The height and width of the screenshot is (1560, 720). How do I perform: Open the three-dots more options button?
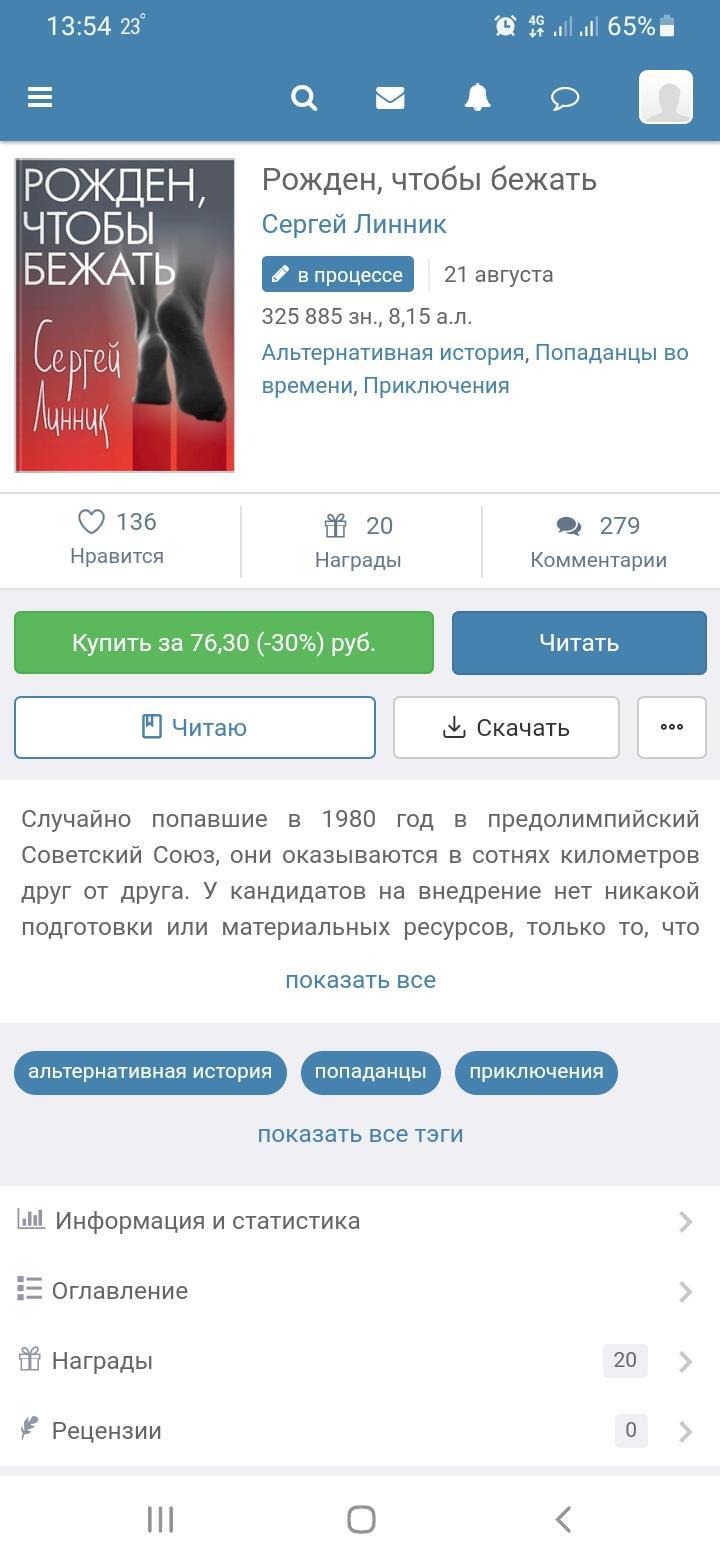pos(672,727)
